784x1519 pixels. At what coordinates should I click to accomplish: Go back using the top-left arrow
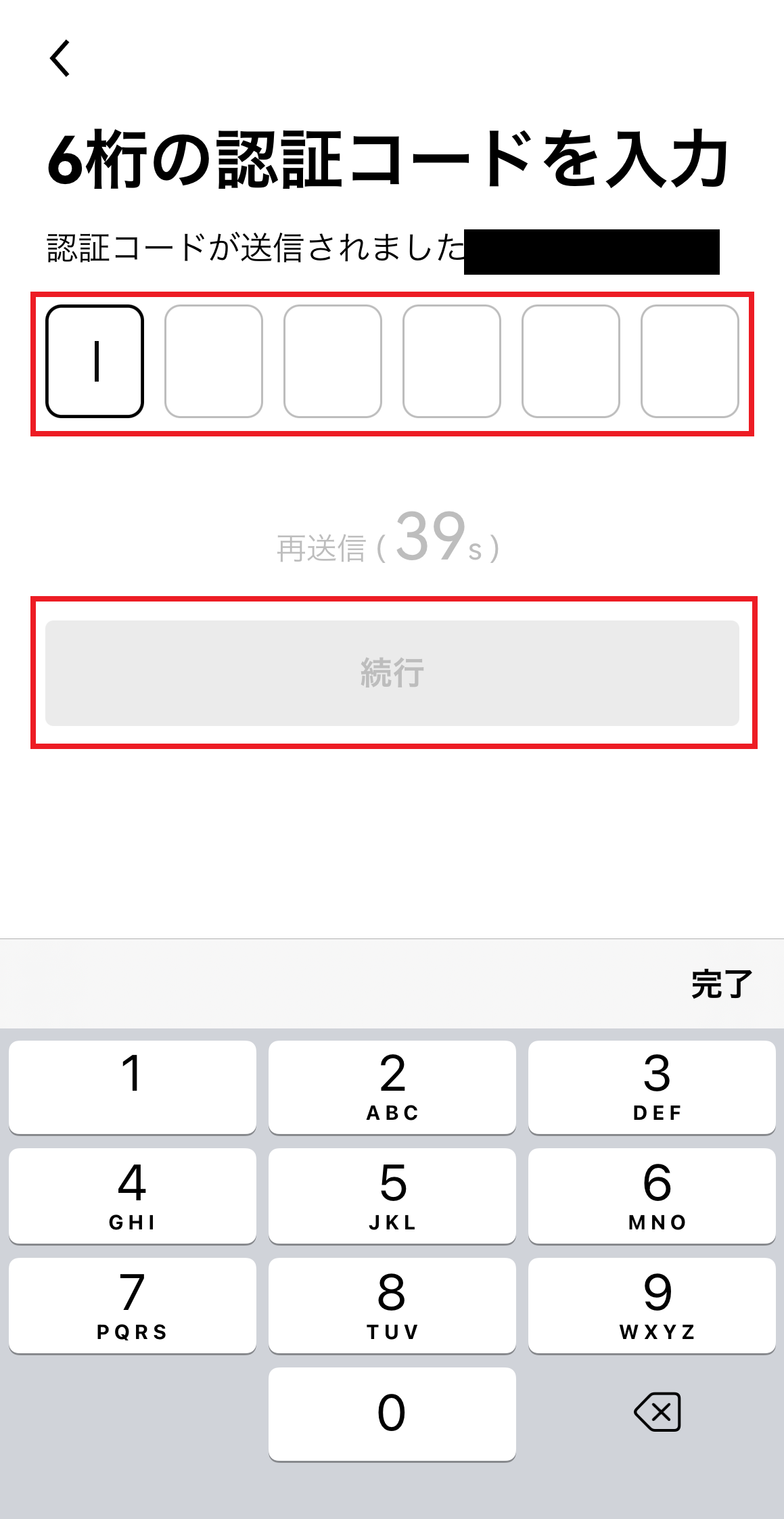point(60,58)
